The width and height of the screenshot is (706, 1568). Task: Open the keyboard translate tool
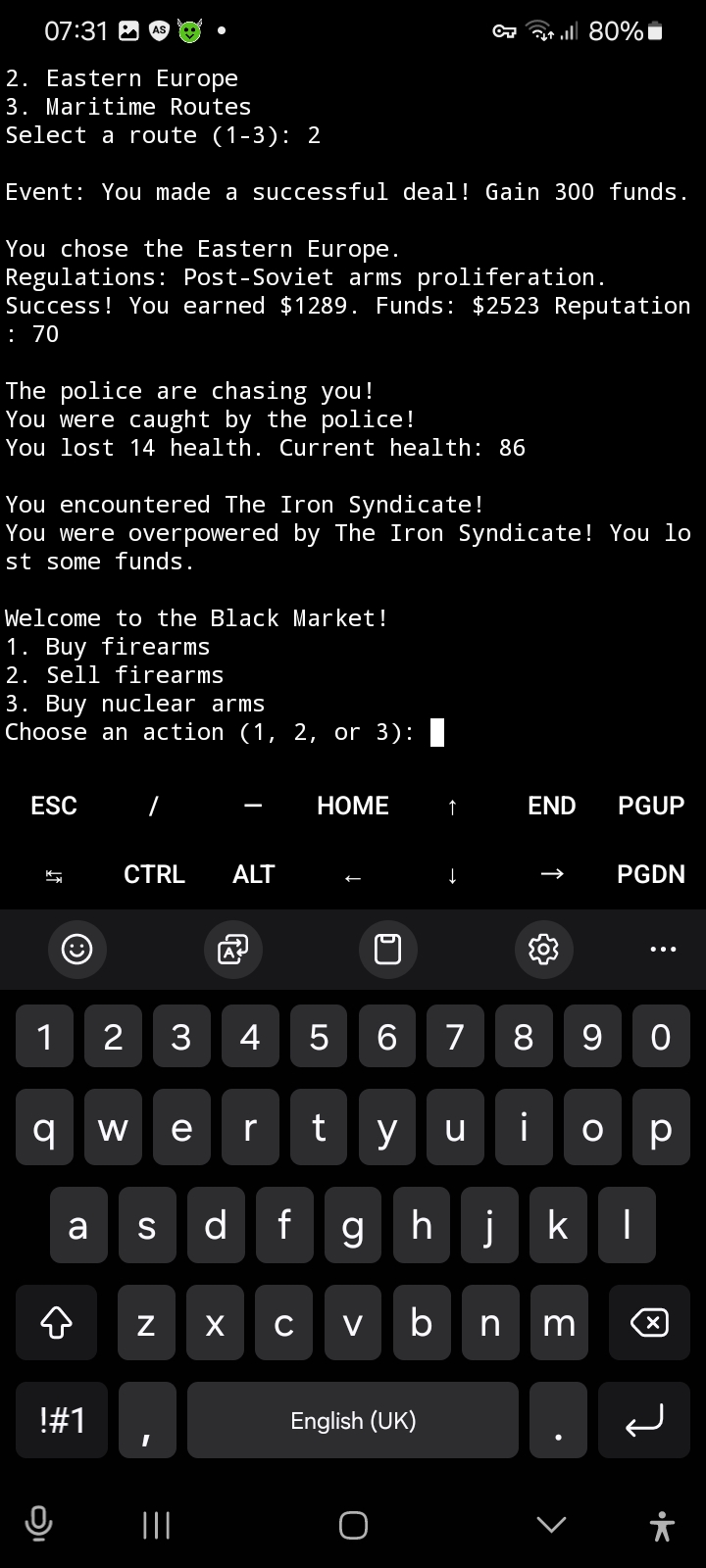coord(232,949)
